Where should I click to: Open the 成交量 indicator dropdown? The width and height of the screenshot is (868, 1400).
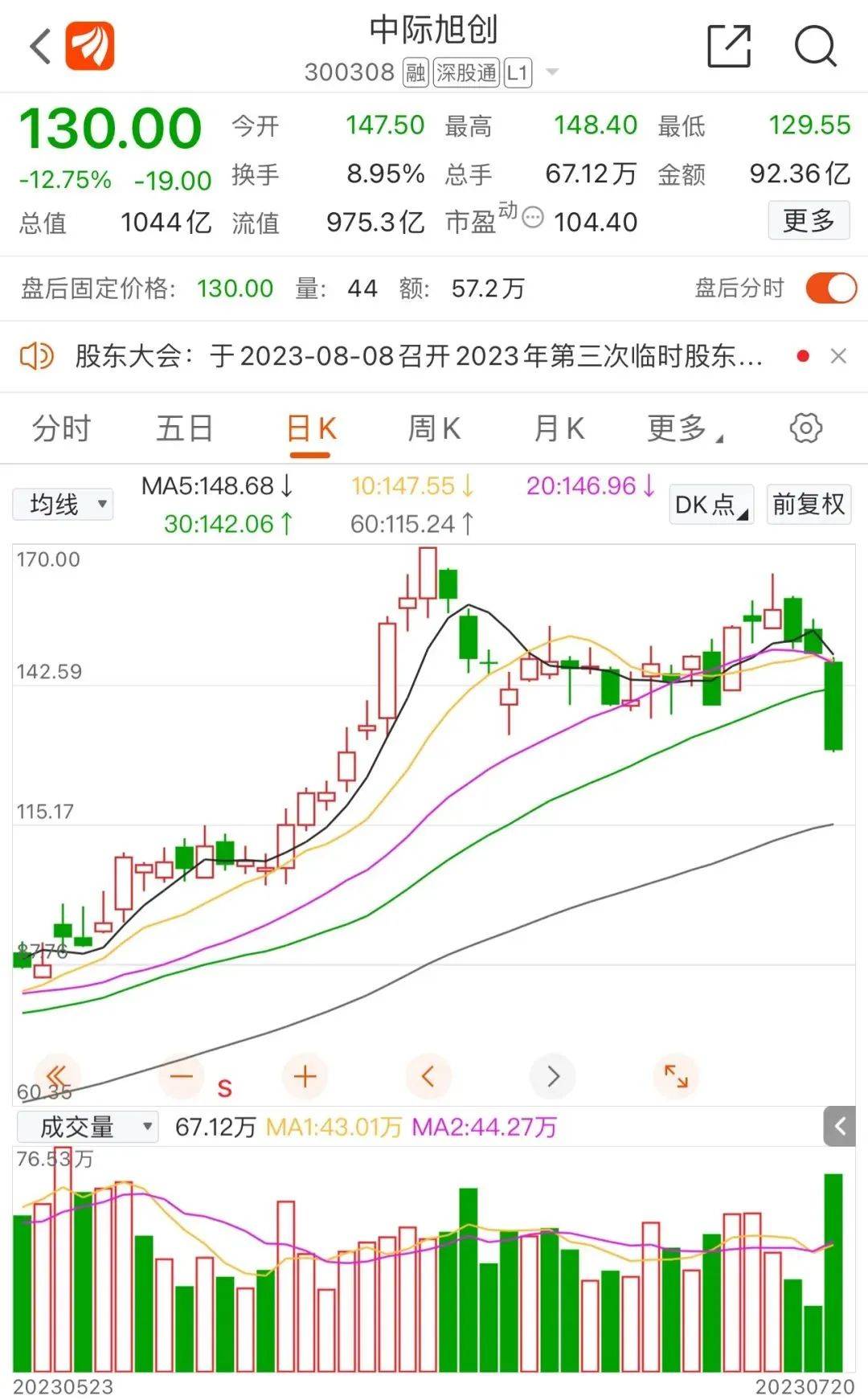click(87, 1127)
